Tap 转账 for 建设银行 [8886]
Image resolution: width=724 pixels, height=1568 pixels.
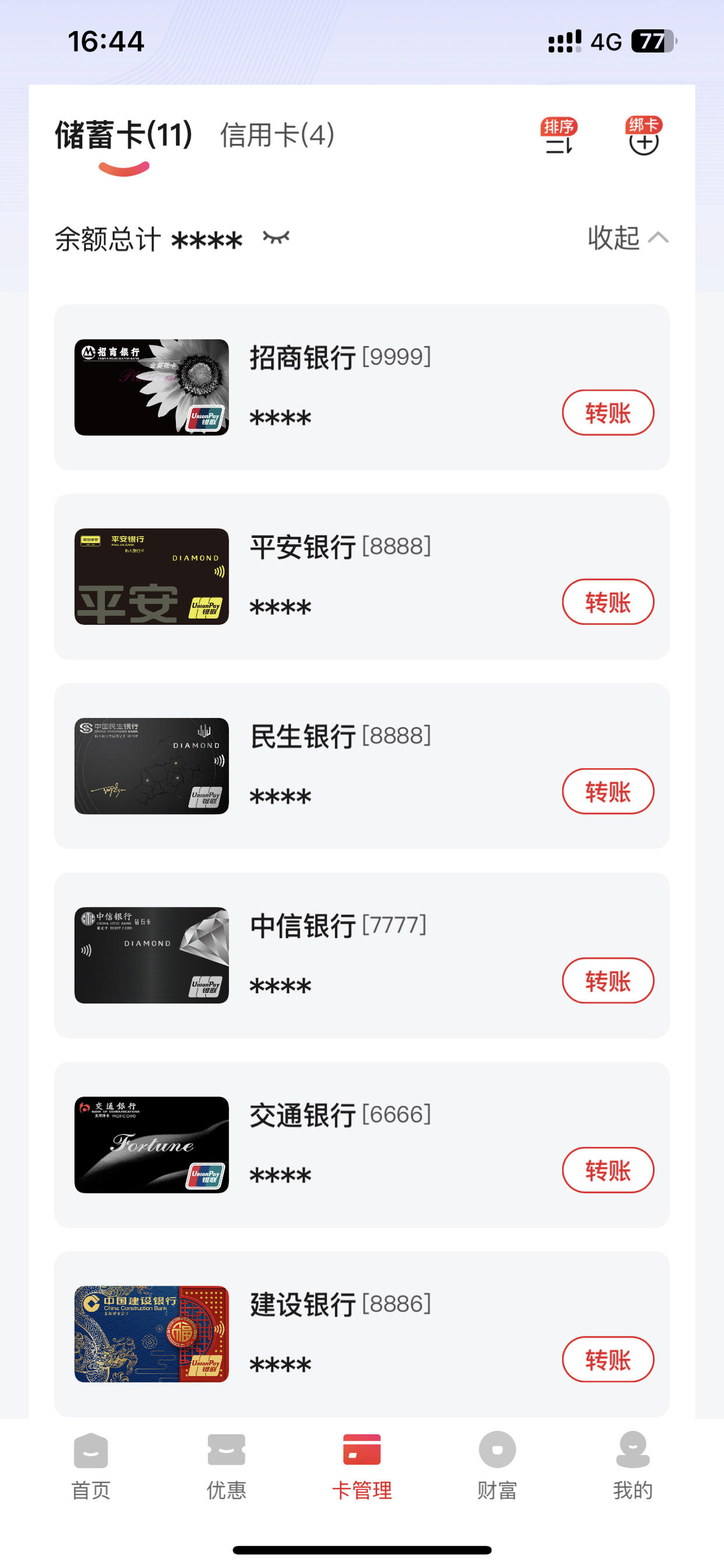pos(608,1359)
